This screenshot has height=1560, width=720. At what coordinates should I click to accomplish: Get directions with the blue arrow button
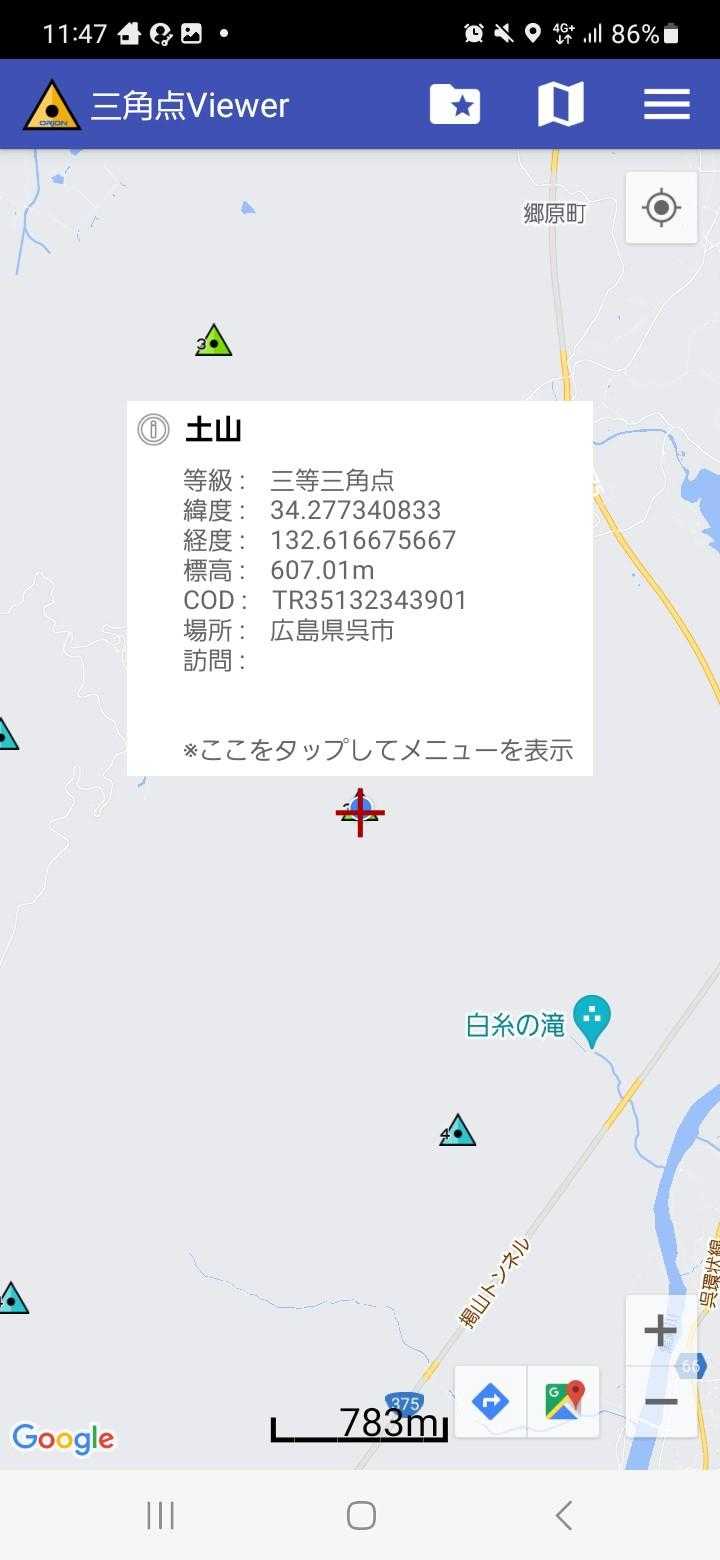click(490, 1401)
